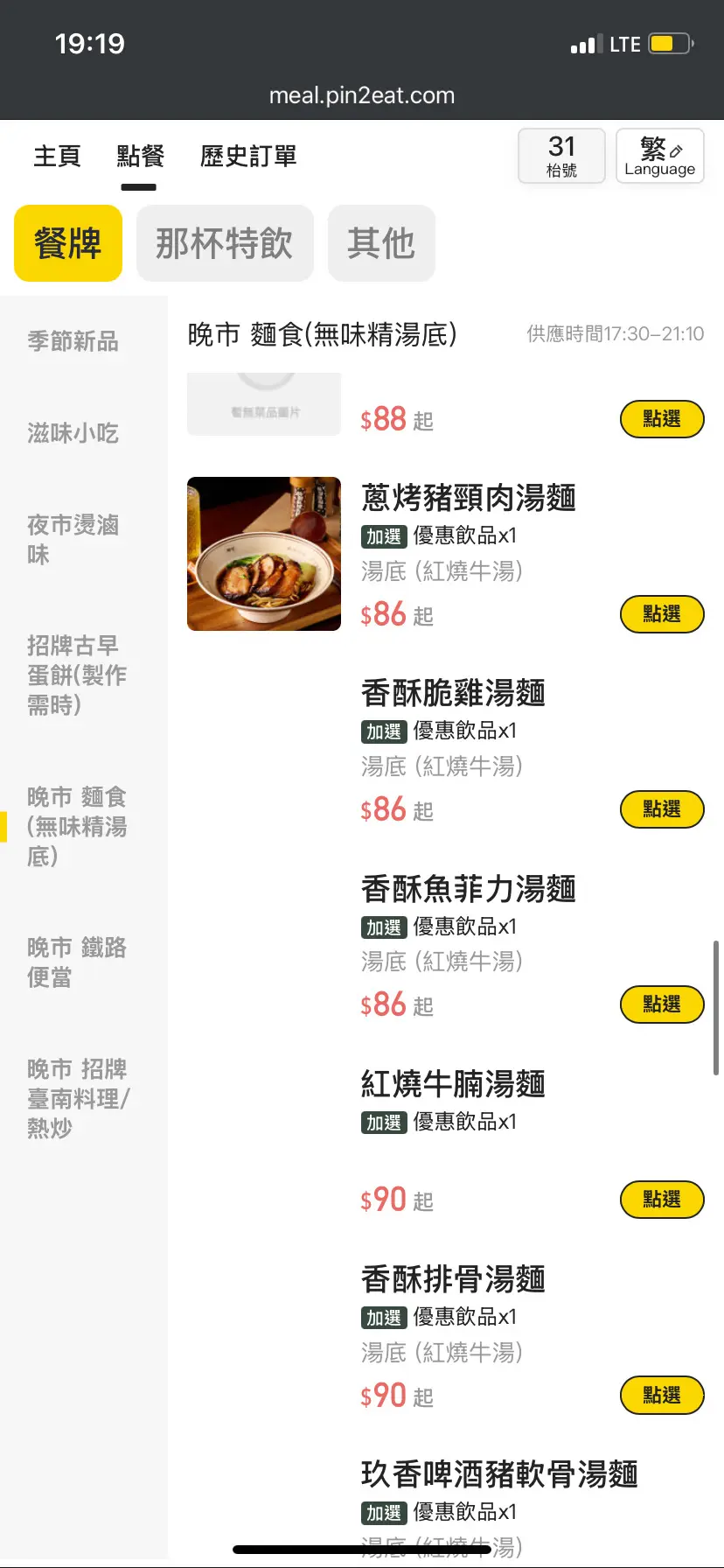Jump to 晚市 鐵路便當 category
This screenshot has height=1568, width=724.
point(77,962)
